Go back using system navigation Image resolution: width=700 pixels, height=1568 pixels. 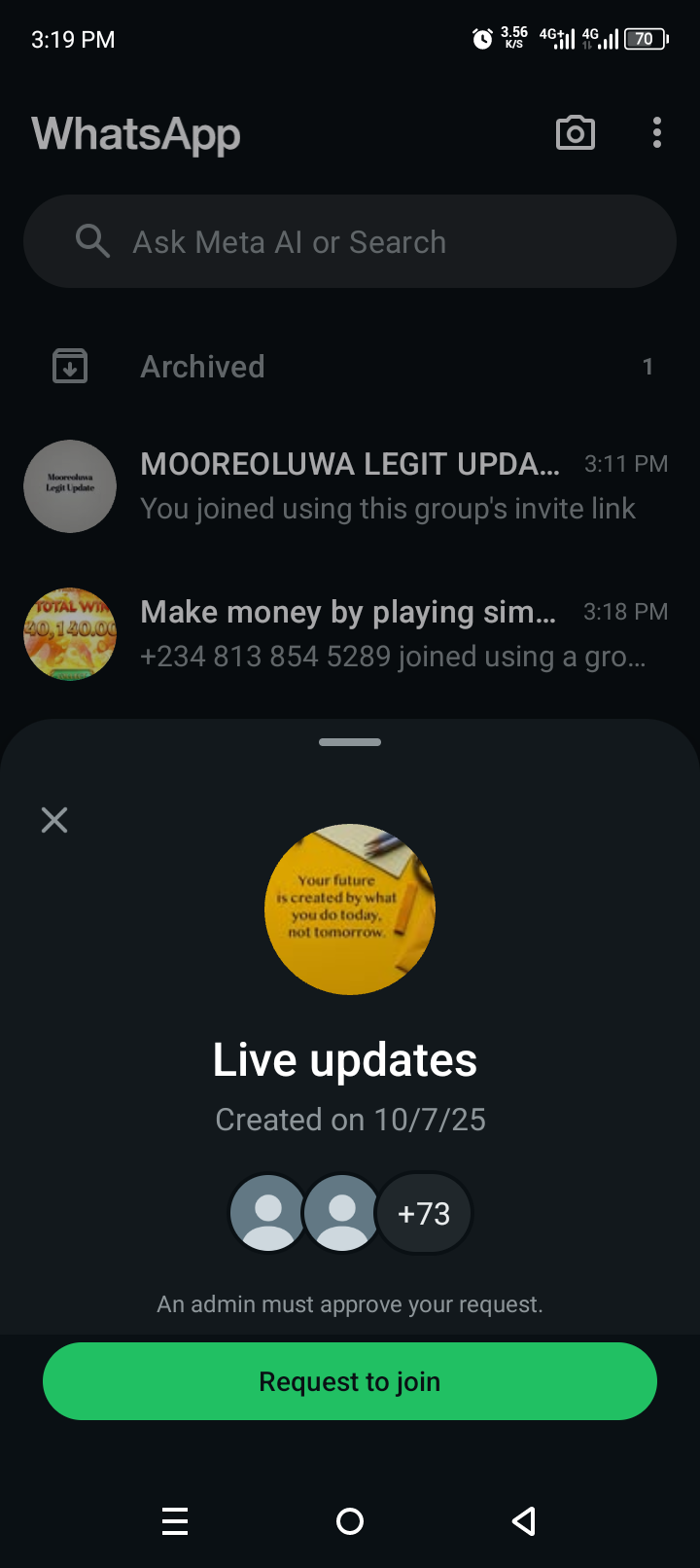(x=524, y=1521)
